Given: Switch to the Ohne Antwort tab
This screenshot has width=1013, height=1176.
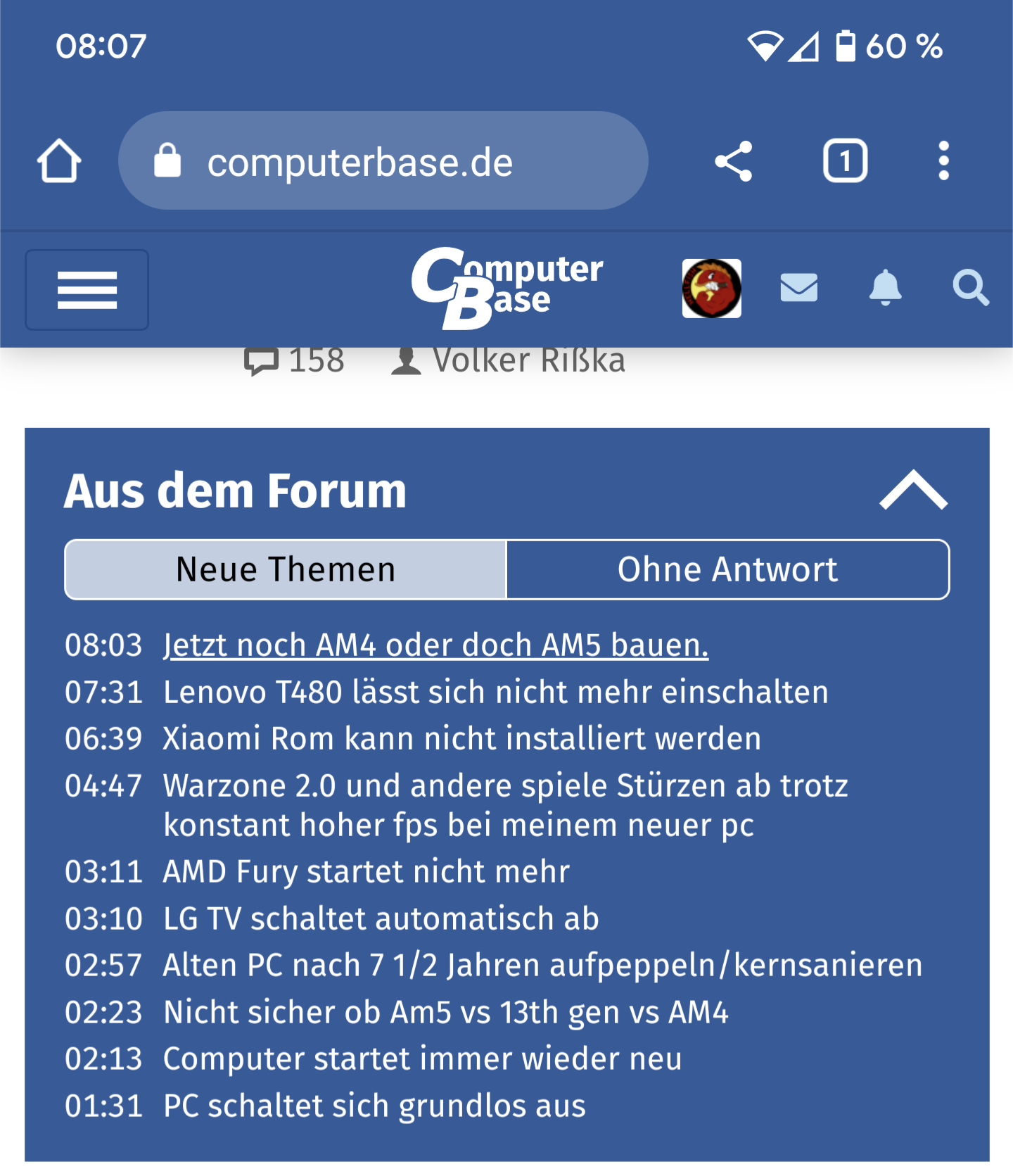Looking at the screenshot, I should [x=727, y=569].
